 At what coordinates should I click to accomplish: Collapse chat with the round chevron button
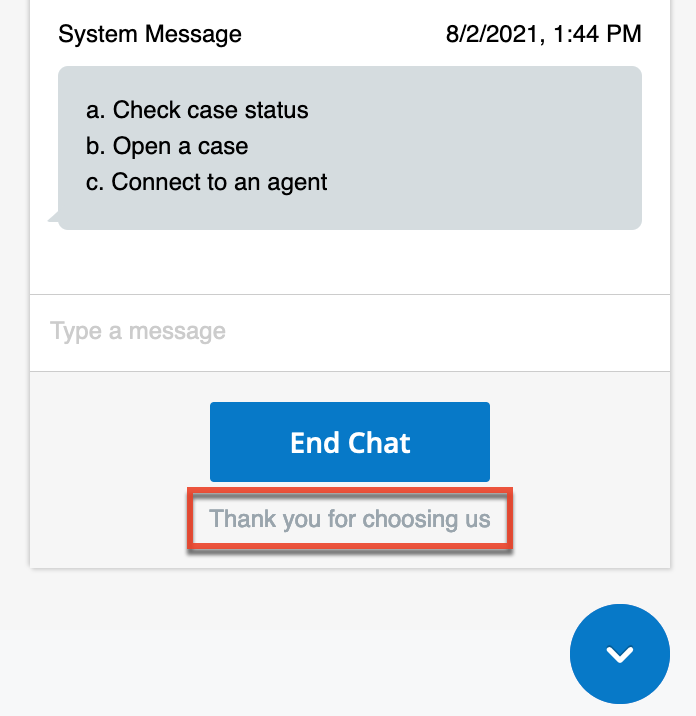coord(619,654)
